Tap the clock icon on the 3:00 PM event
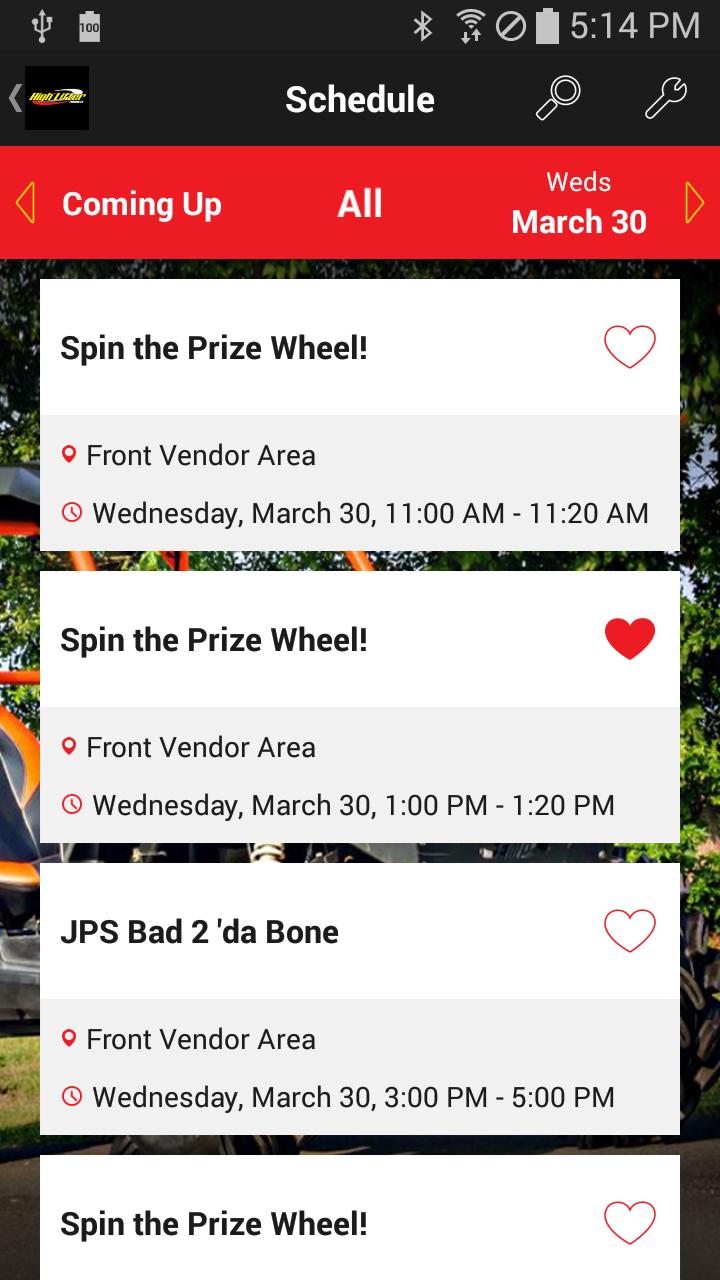Image resolution: width=720 pixels, height=1280 pixels. coord(70,1096)
